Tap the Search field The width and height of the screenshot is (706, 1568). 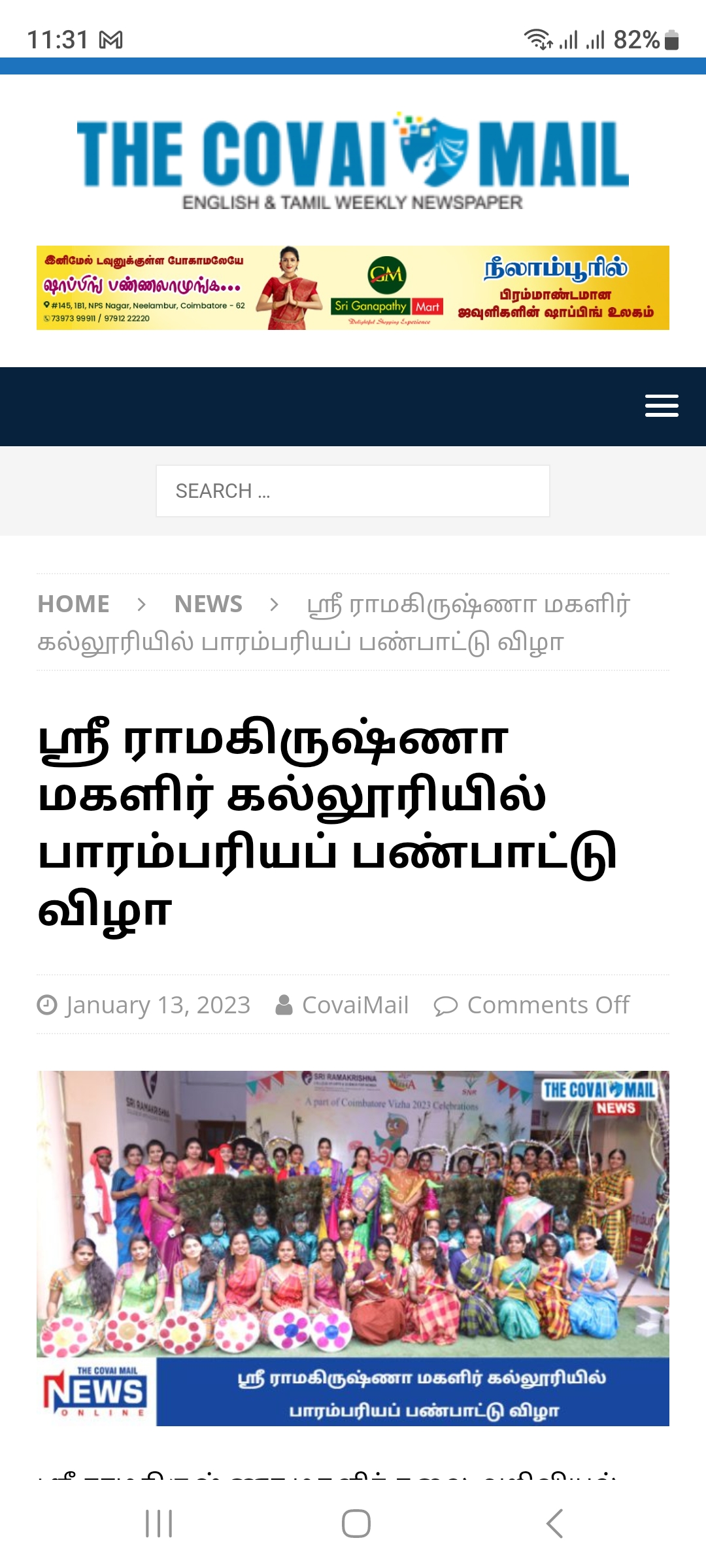(353, 491)
